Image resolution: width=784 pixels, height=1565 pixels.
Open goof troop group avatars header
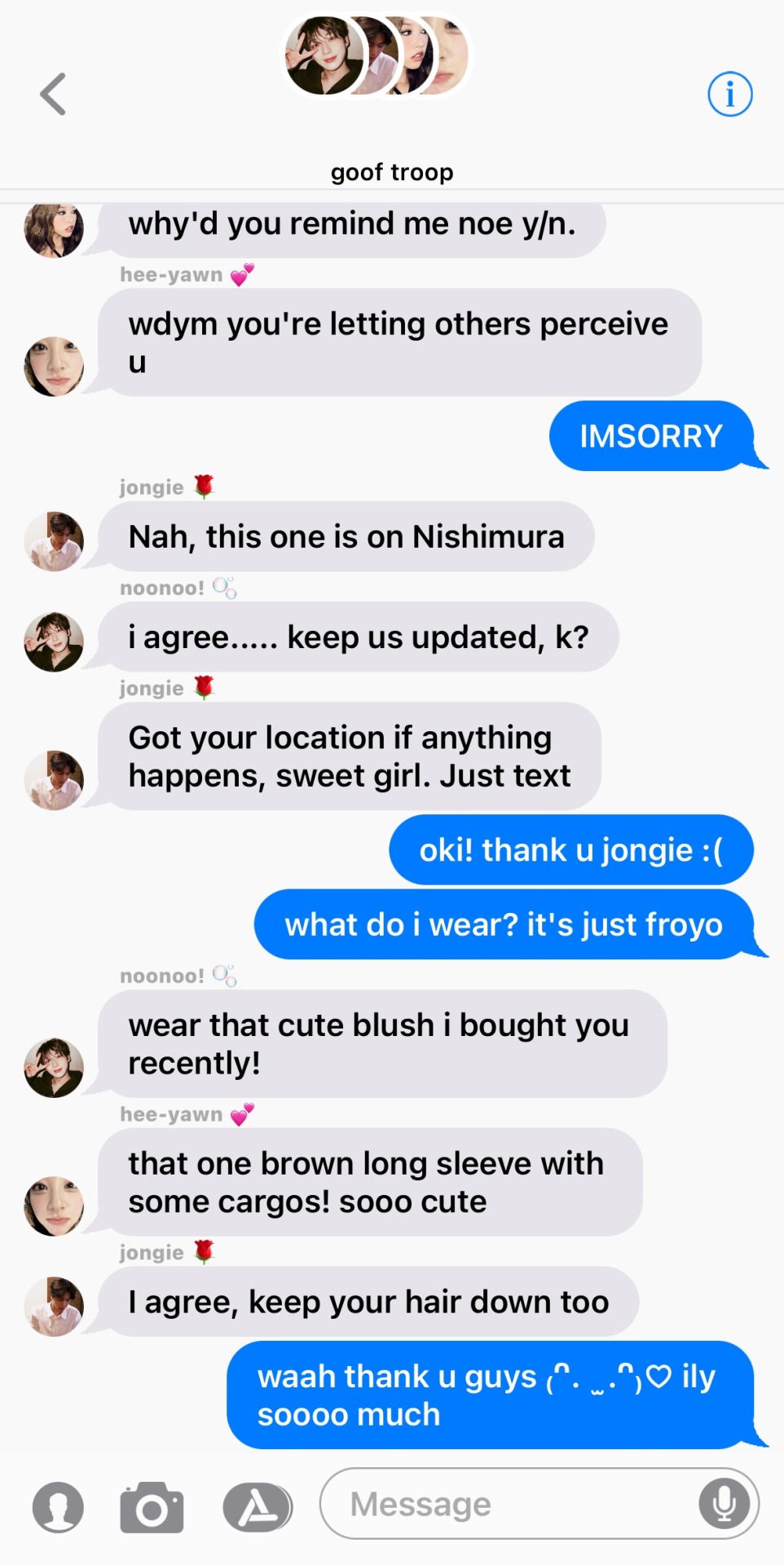[x=377, y=57]
